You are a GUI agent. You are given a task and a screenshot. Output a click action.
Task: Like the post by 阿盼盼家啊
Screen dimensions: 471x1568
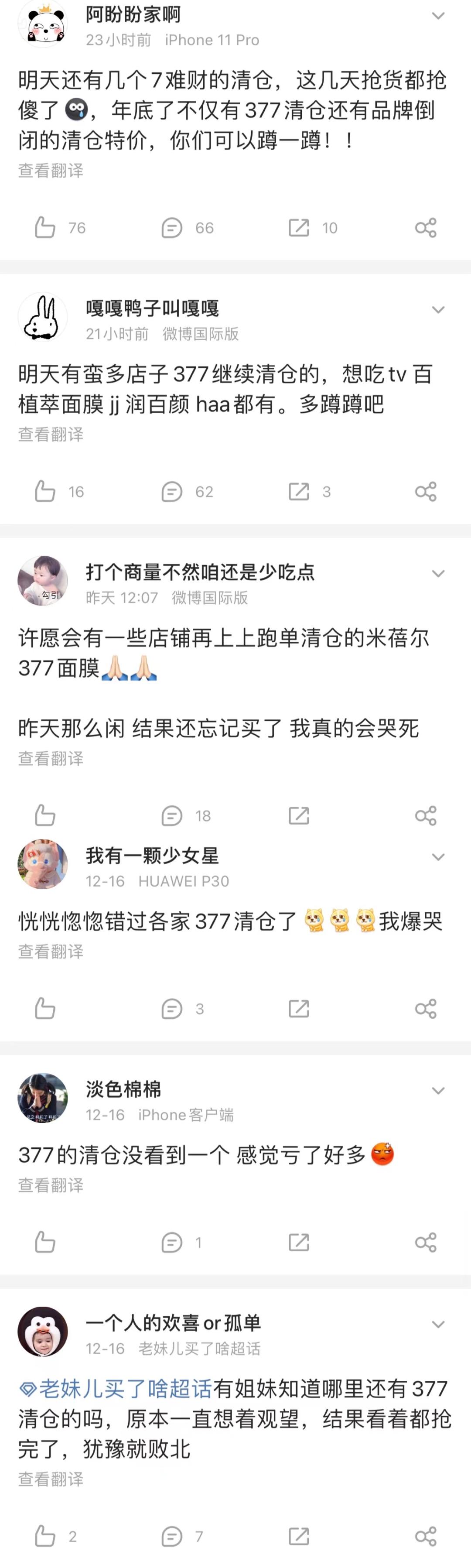pyautogui.click(x=45, y=228)
